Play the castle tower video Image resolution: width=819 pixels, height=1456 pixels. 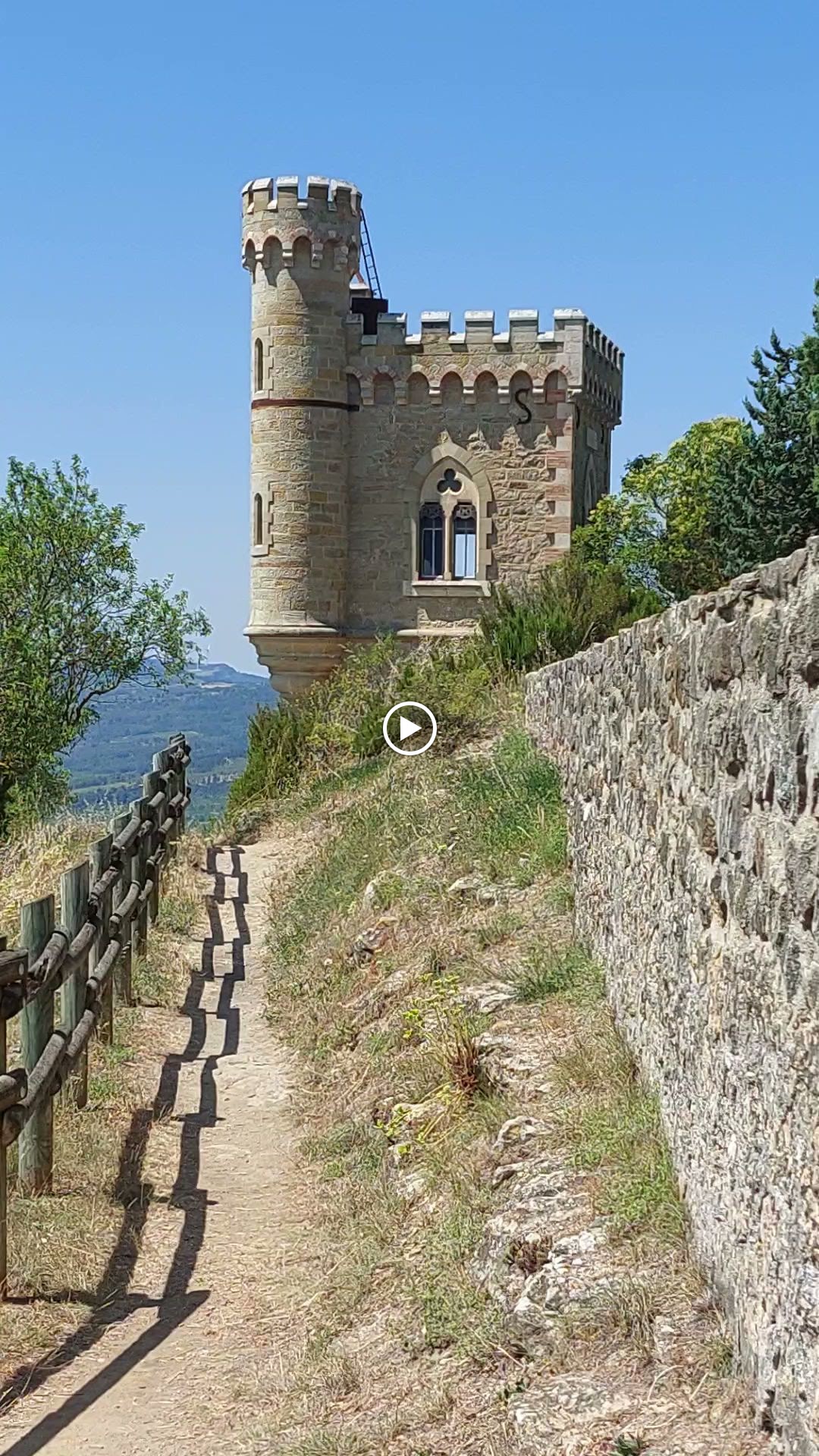tap(409, 728)
